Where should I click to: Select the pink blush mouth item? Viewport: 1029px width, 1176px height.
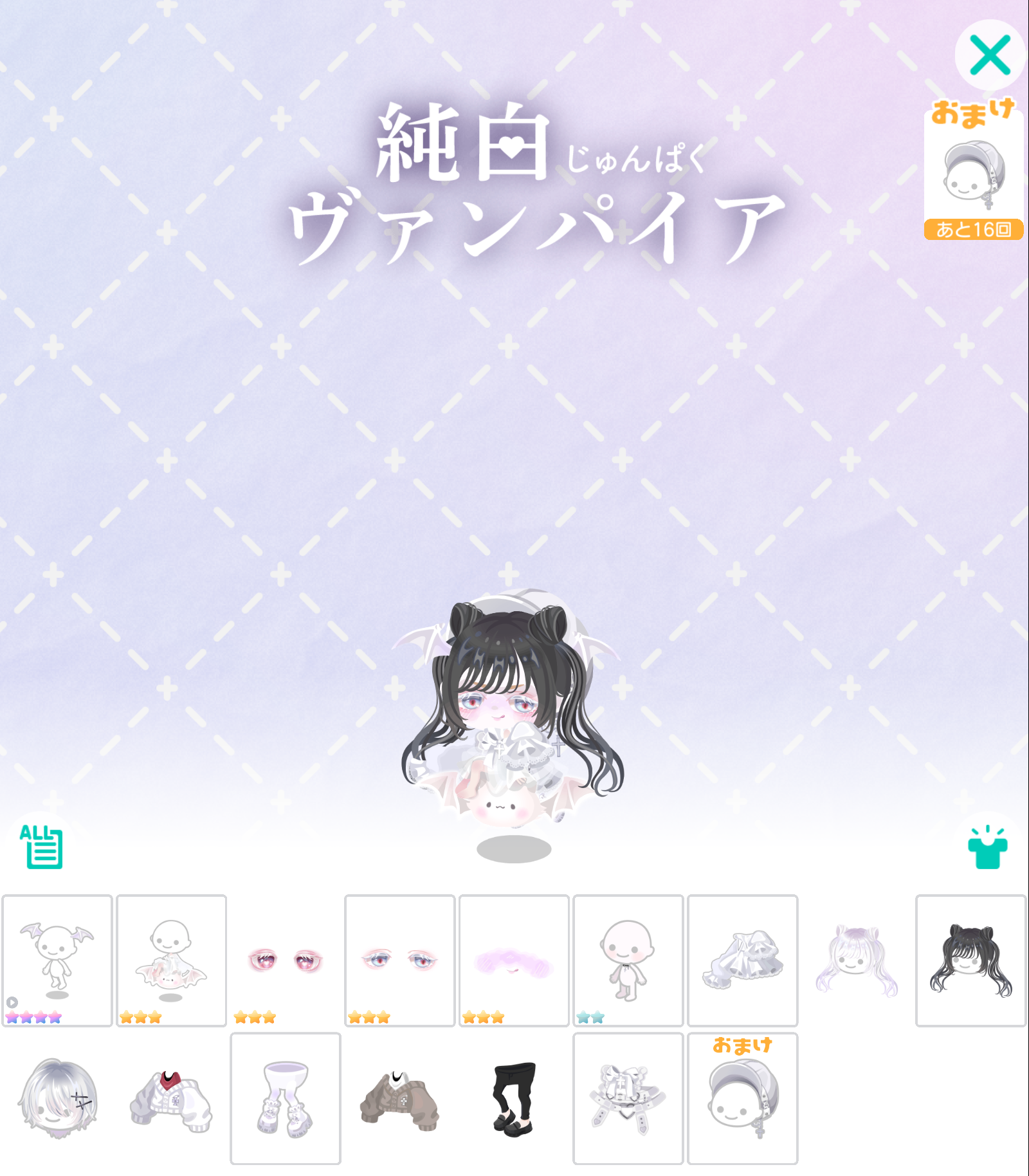(513, 960)
